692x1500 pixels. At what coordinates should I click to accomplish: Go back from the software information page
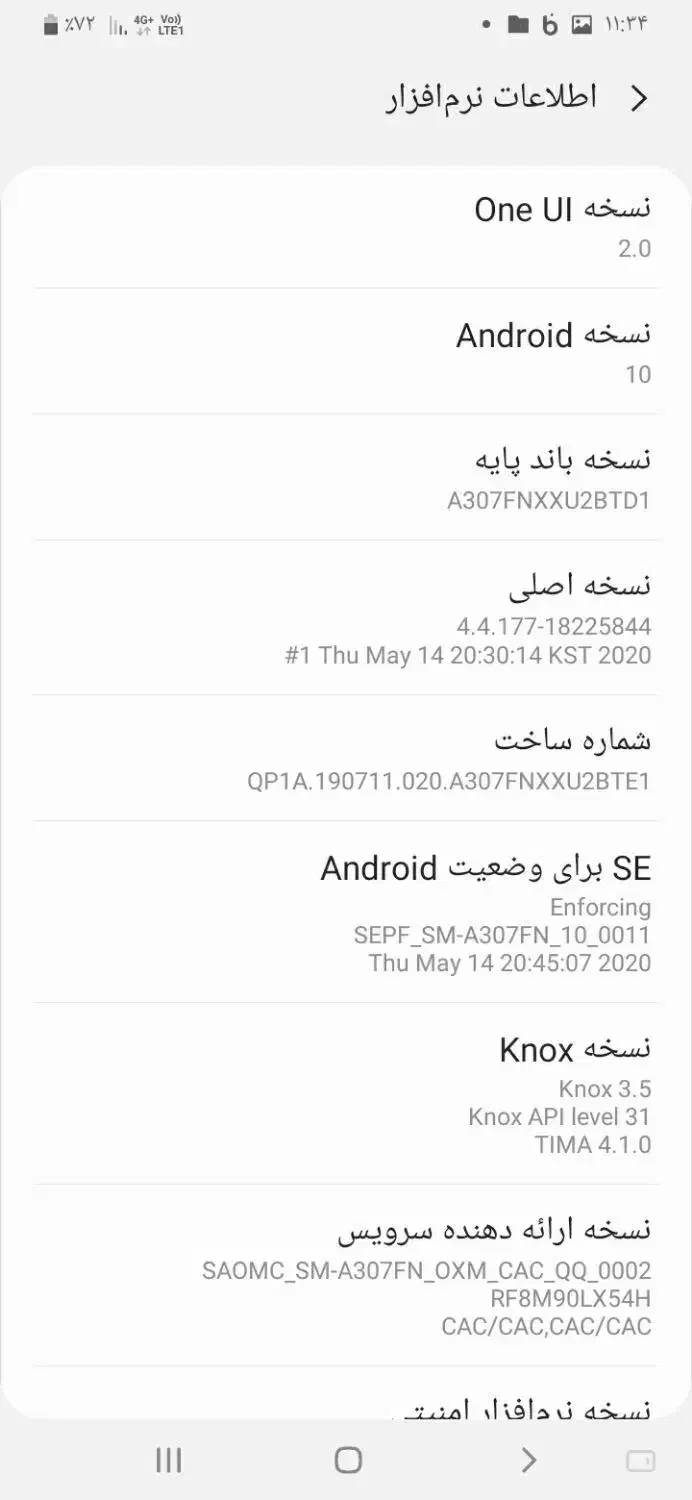[639, 98]
